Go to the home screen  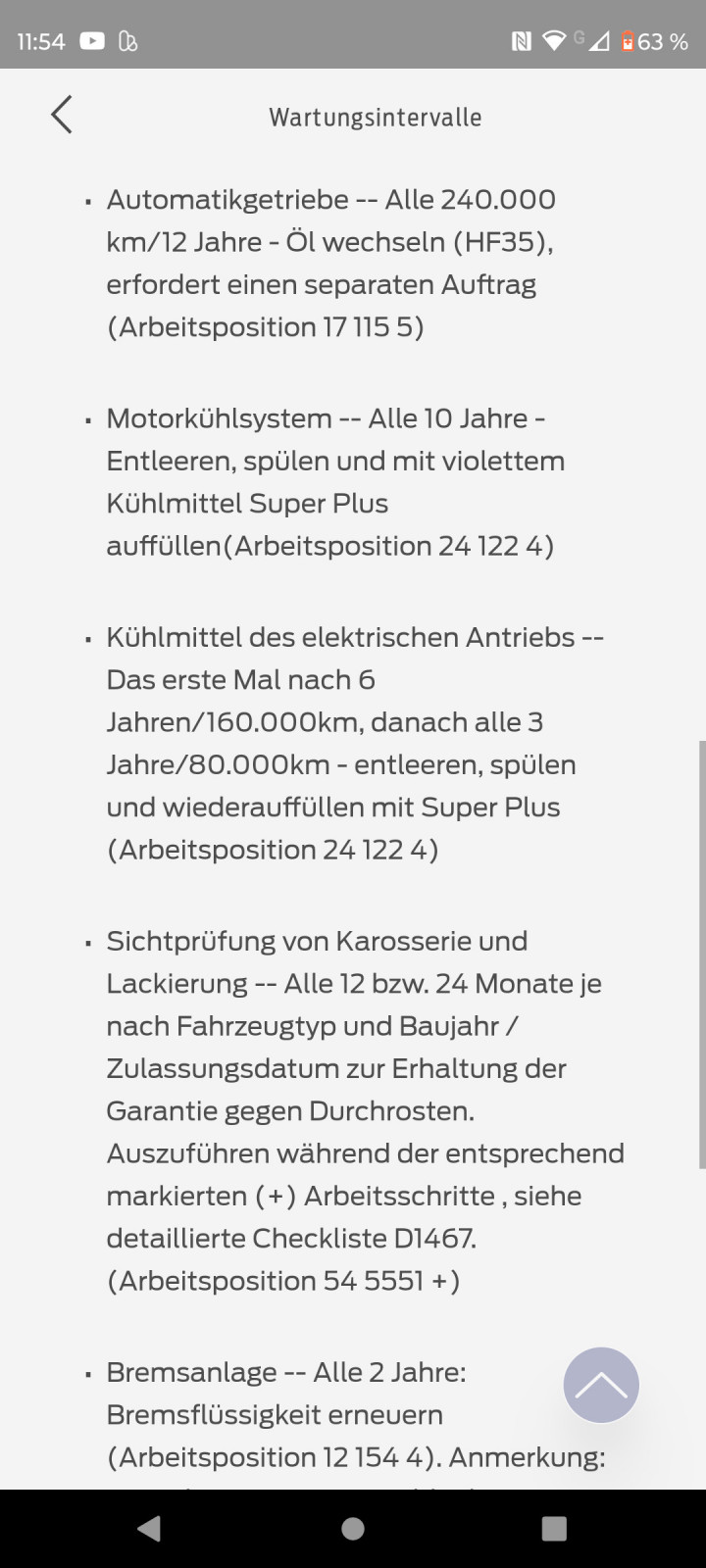click(x=353, y=1529)
